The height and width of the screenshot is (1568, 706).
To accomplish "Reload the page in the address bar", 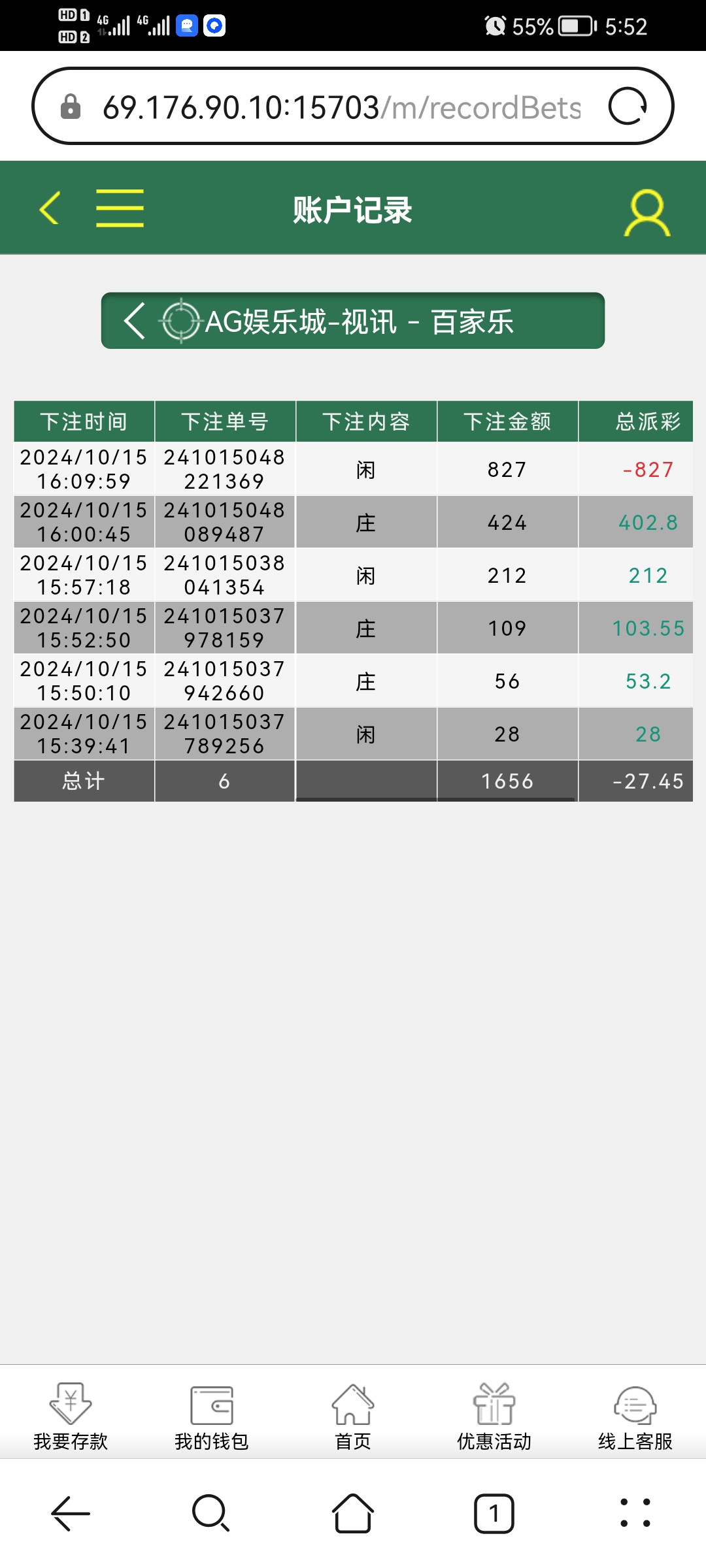I will click(628, 106).
